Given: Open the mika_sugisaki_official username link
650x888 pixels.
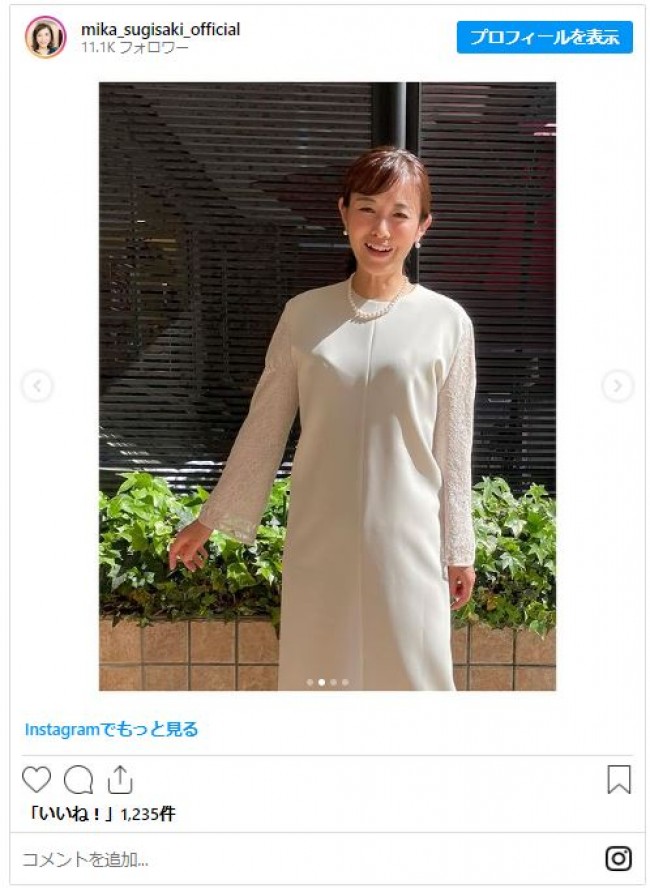Looking at the screenshot, I should (160, 30).
